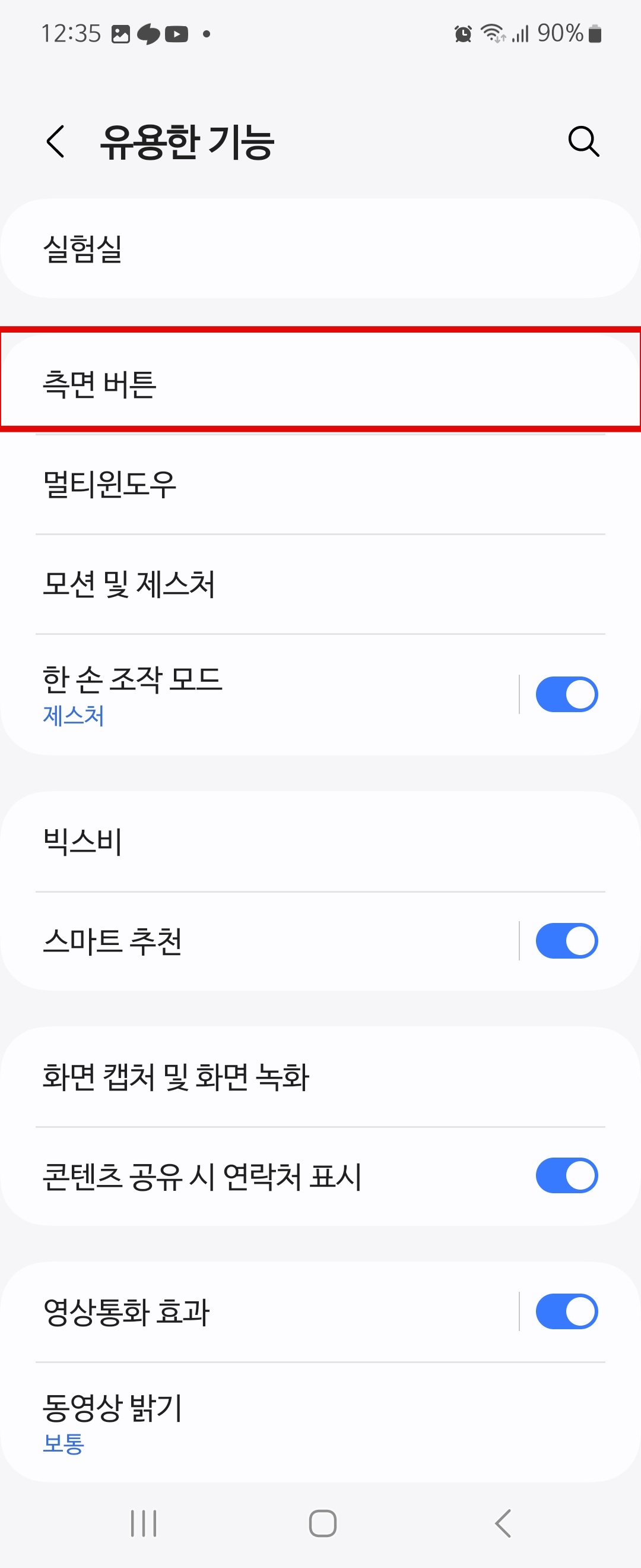Viewport: 641px width, 1568px height.
Task: Tap the search icon in the header
Action: 583,142
